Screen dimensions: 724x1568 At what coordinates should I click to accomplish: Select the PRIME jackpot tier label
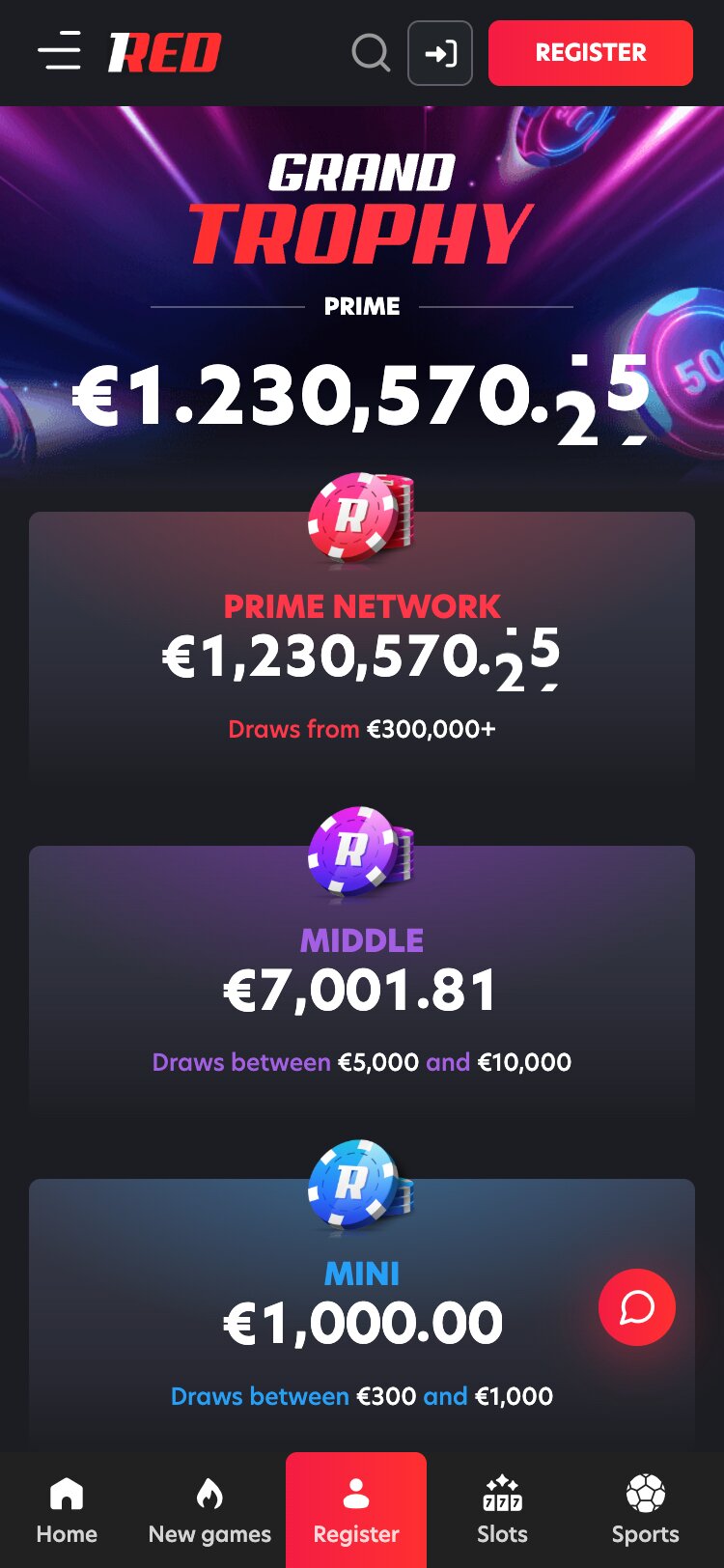point(361,306)
